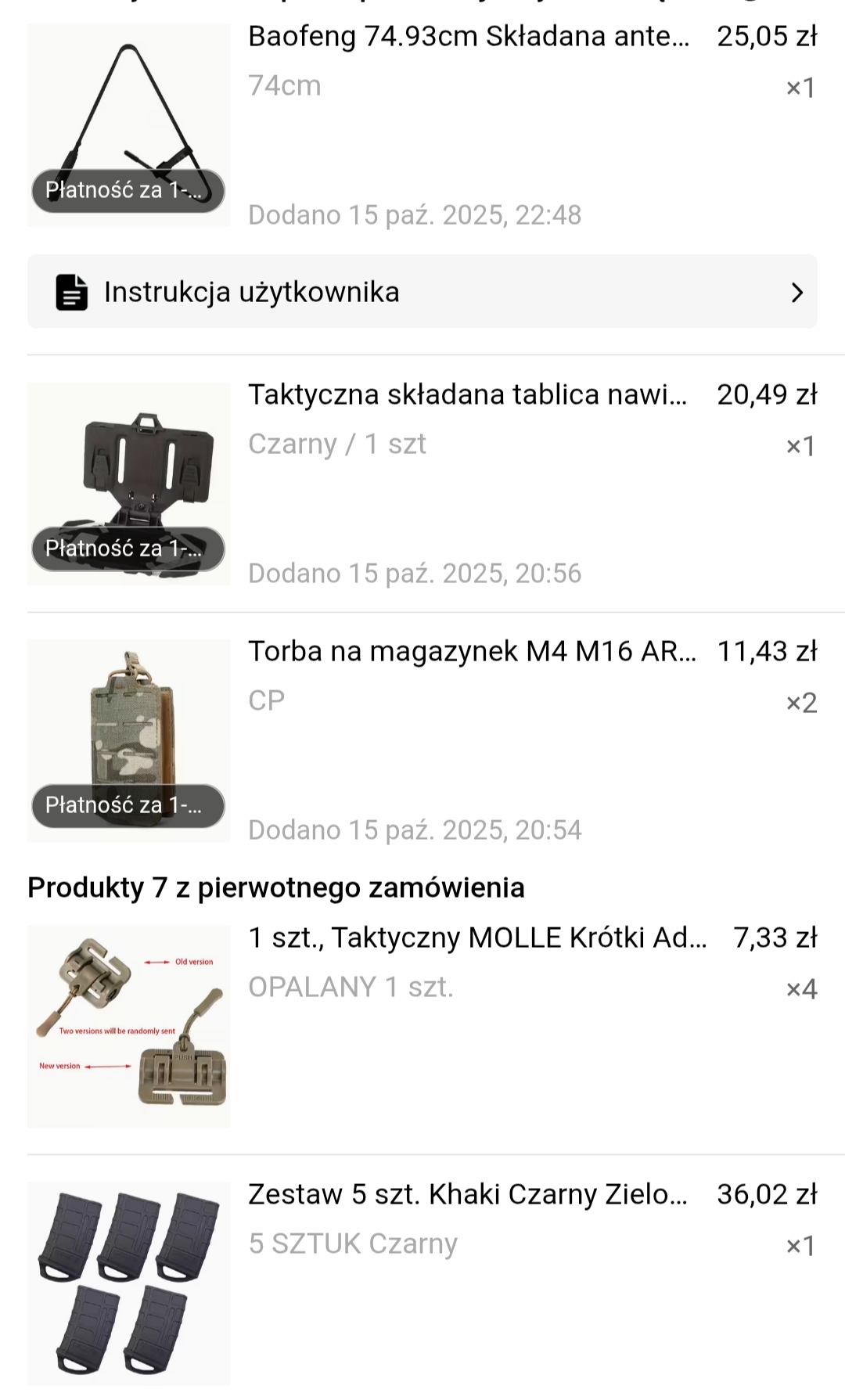Open Torba na magazynek M4 M16 item
Viewport: 845px width, 1400px height.
tap(471, 652)
